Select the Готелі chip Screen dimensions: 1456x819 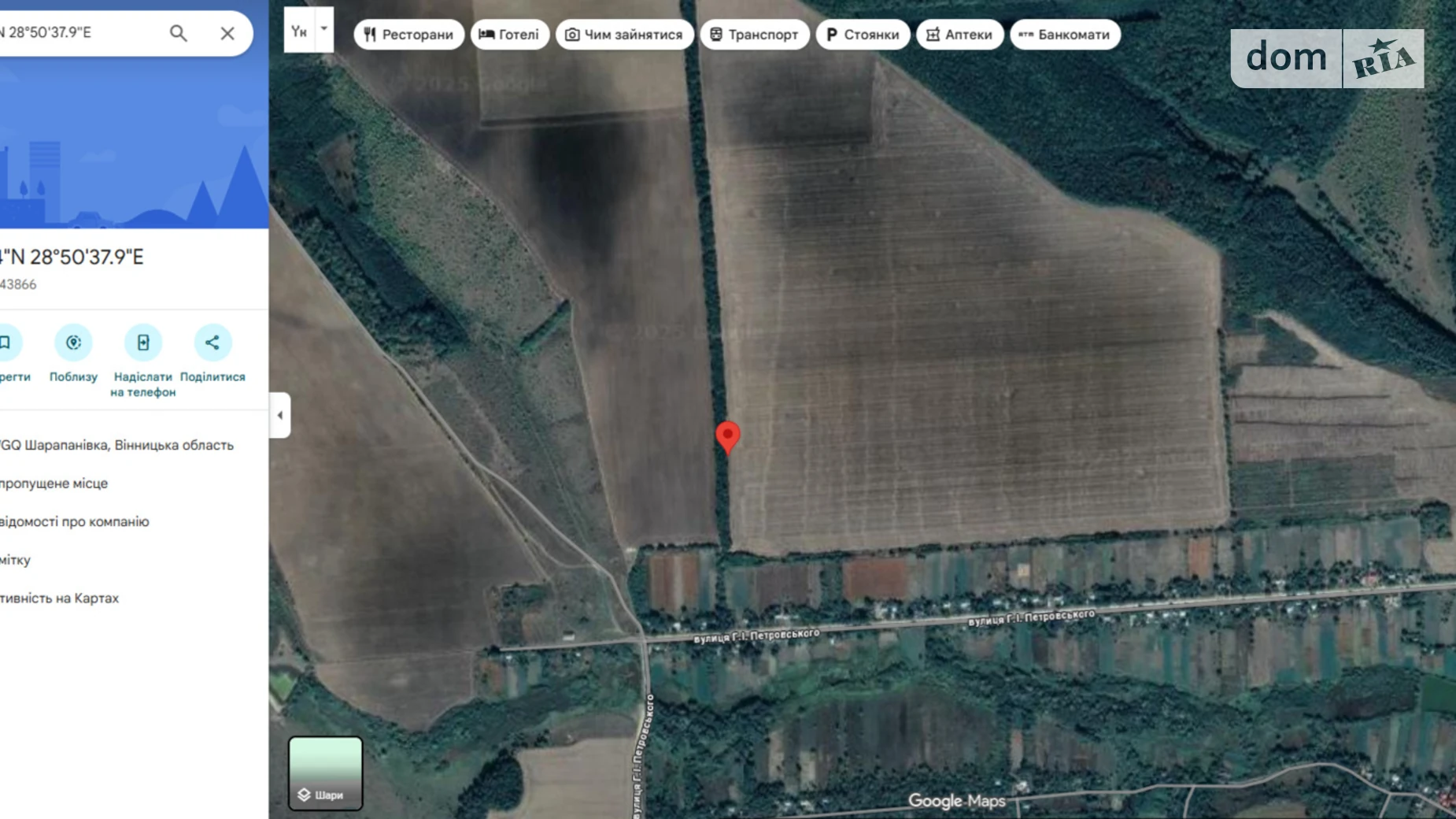509,35
